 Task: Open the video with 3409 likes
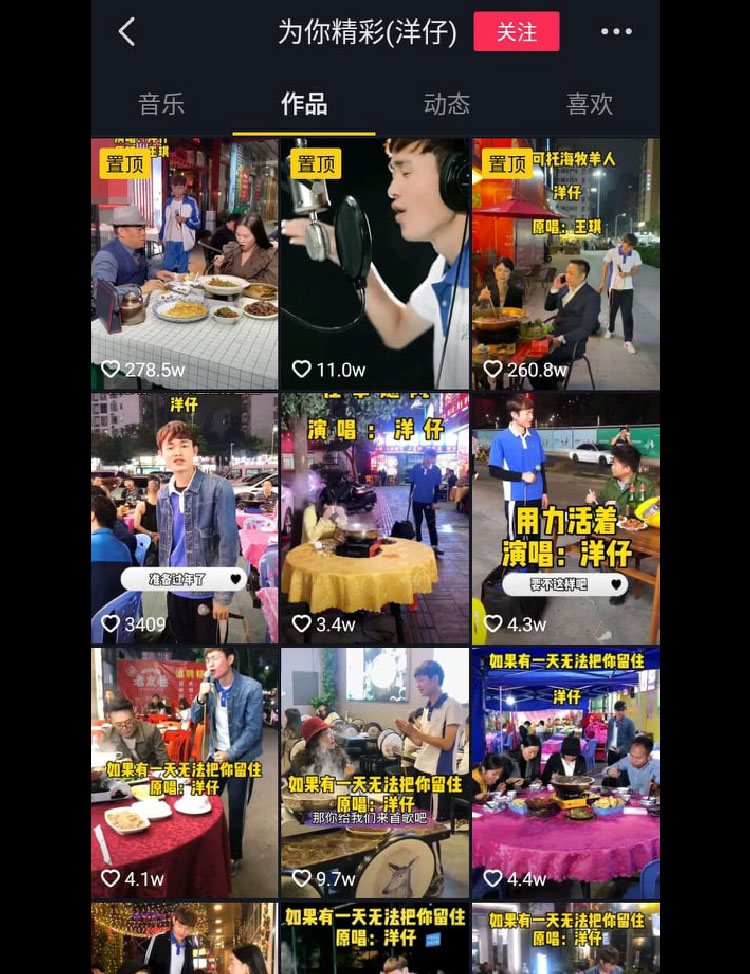pyautogui.click(x=185, y=518)
